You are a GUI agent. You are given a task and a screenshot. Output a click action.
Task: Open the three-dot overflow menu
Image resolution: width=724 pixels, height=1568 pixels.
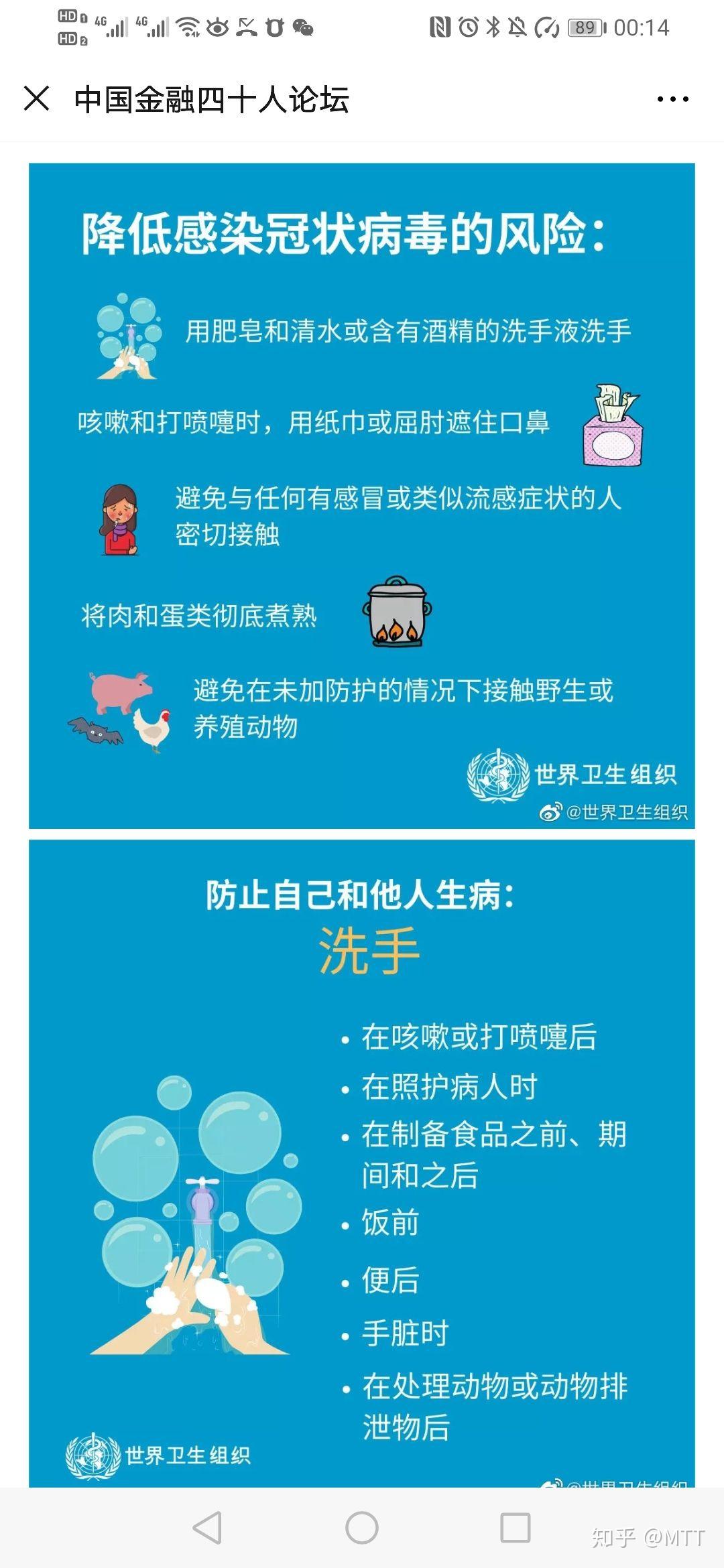[x=672, y=99]
